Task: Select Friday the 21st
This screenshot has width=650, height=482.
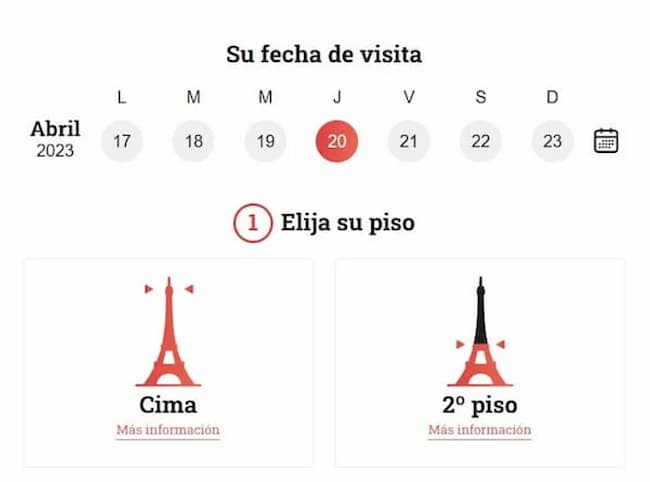Action: coord(408,141)
